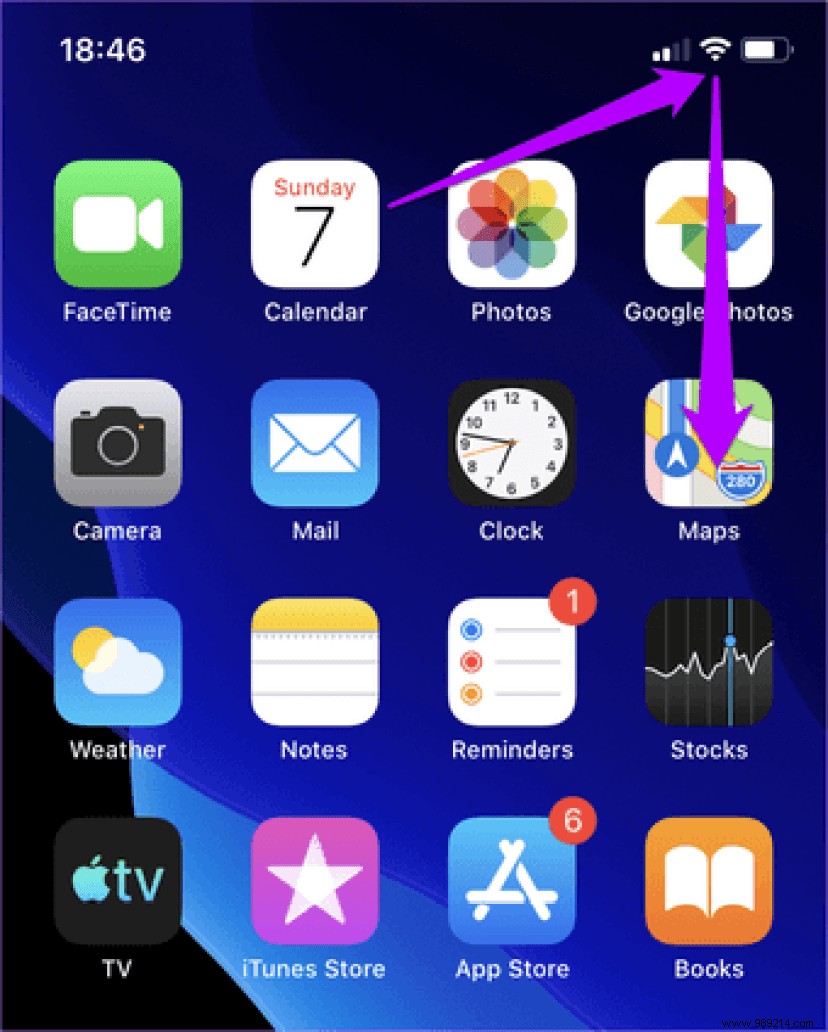
Task: Open the Camera app
Action: pyautogui.click(x=118, y=442)
